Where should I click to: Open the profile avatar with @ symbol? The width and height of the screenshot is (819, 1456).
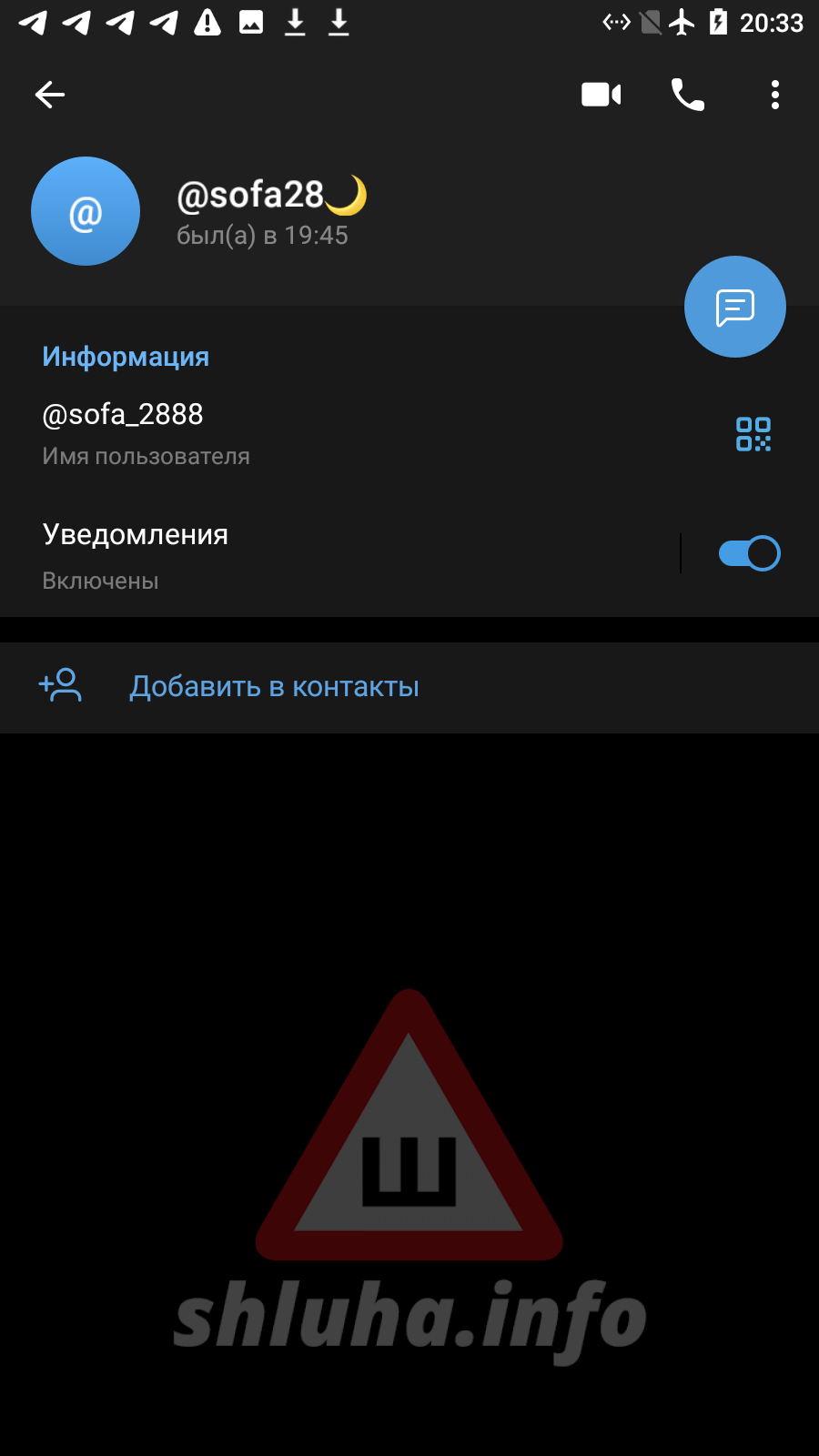pyautogui.click(x=86, y=211)
